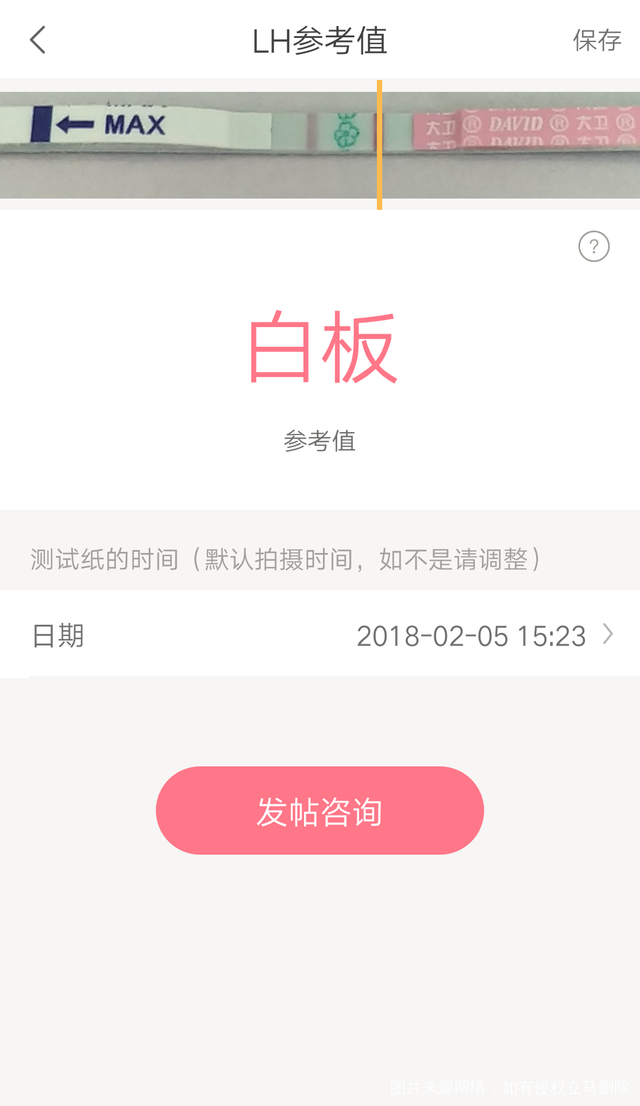Open the 日期 date and time row

tap(320, 634)
